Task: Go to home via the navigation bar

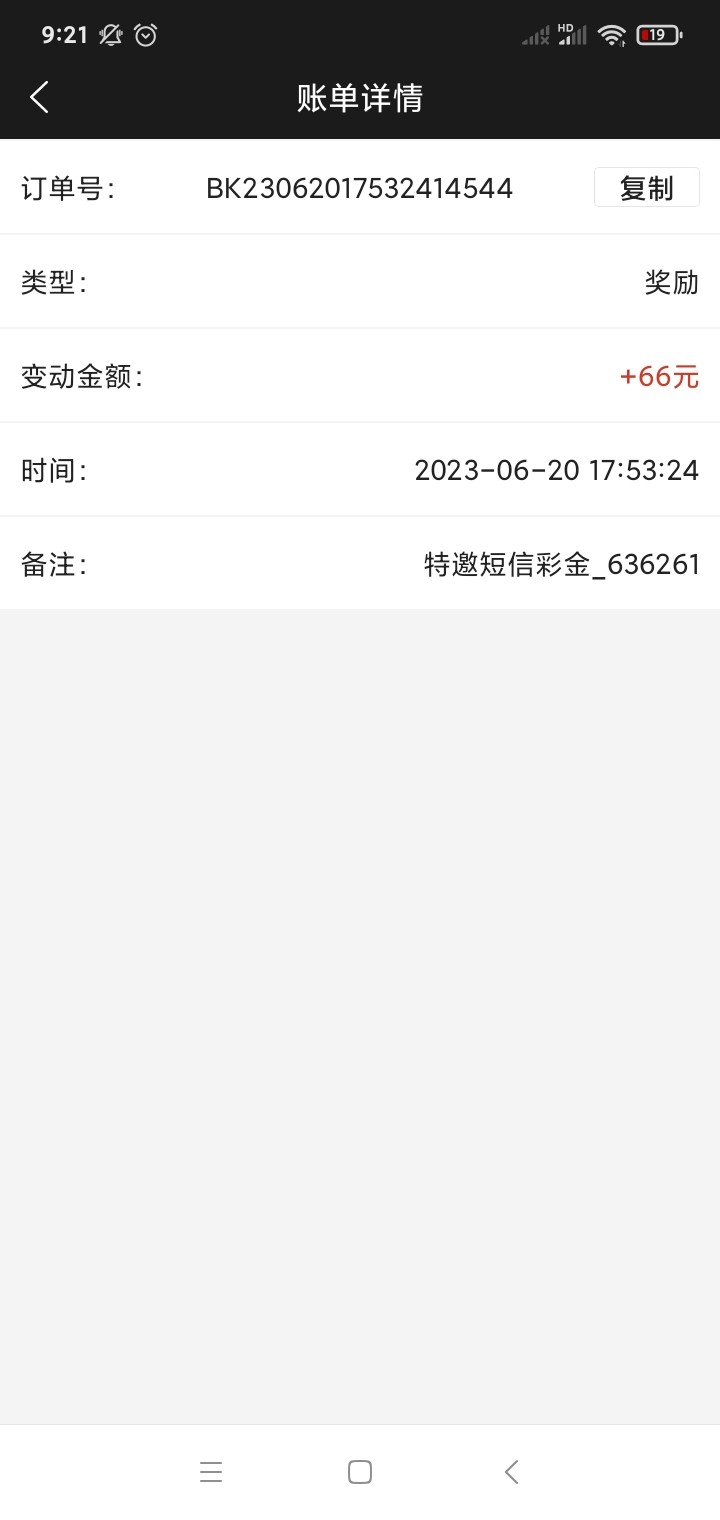Action: point(360,1472)
